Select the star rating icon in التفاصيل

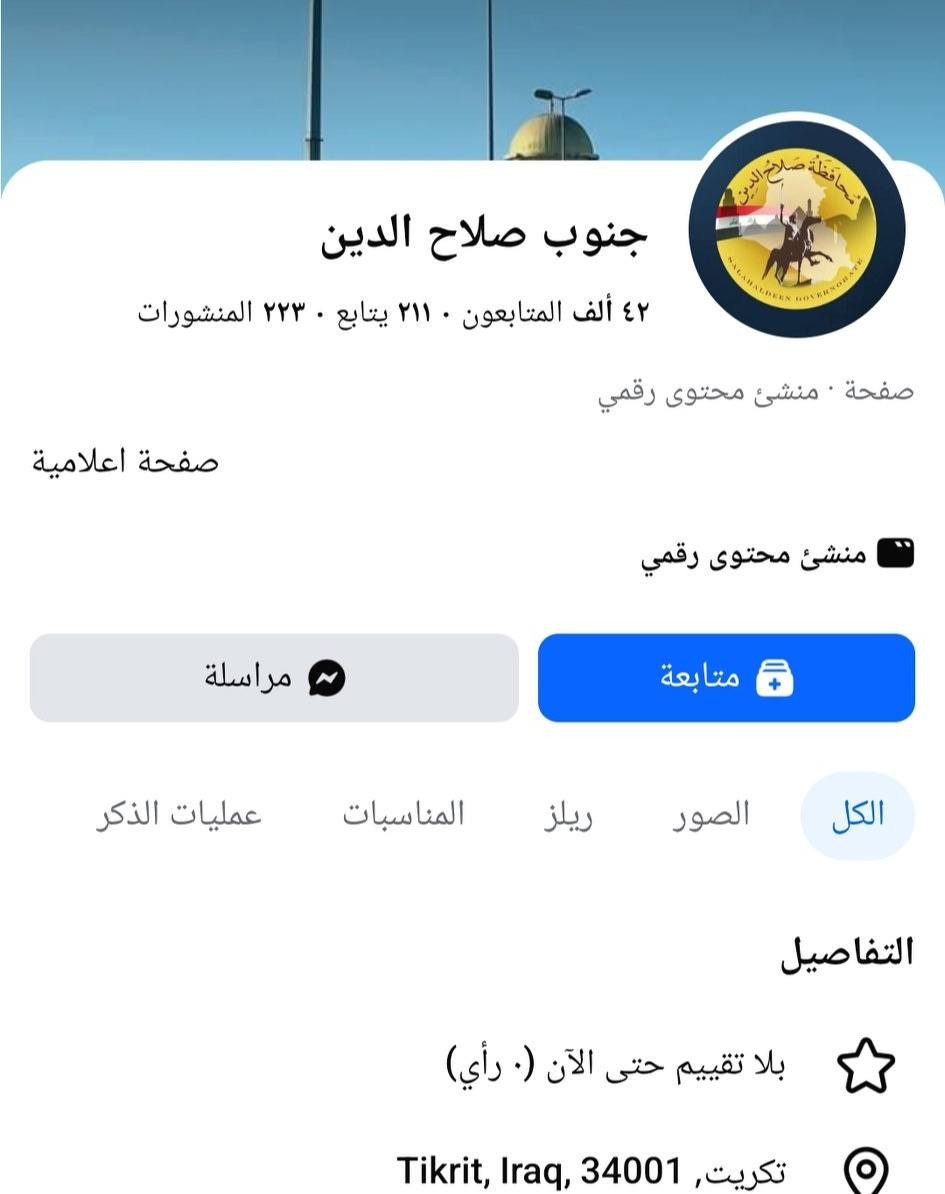(x=869, y=1065)
